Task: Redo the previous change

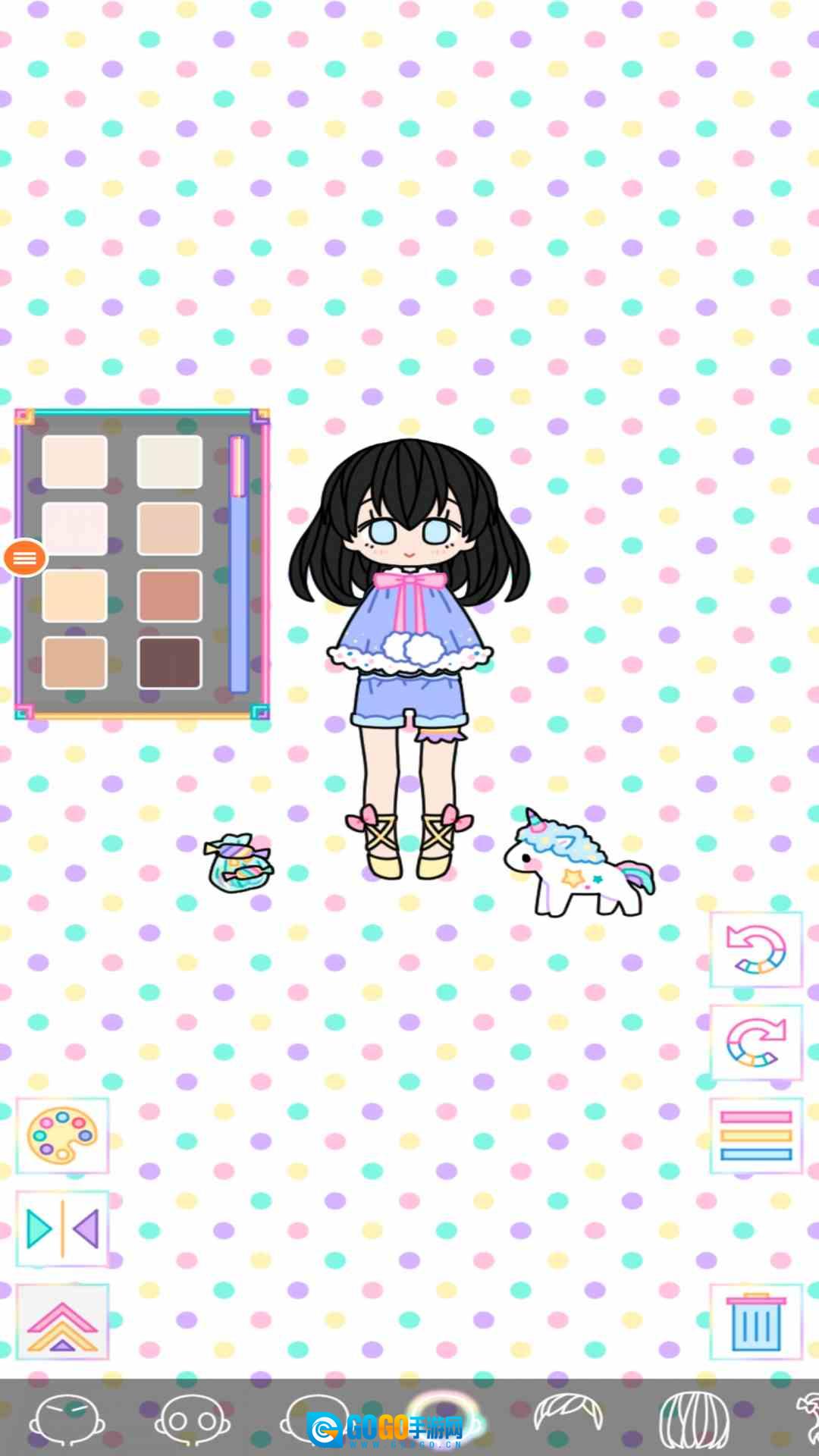Action: (x=755, y=1043)
